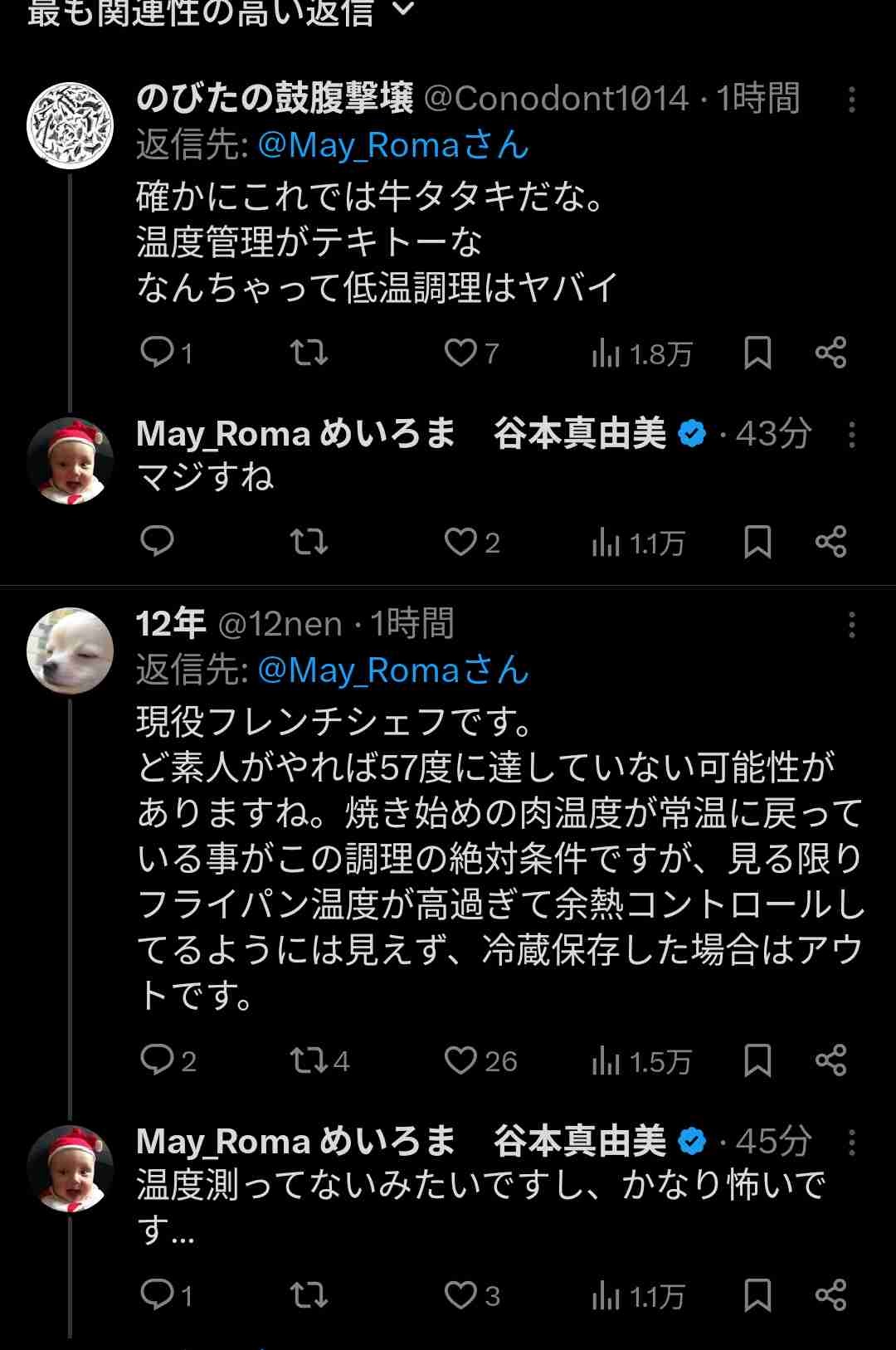Open overflow menu on のびたの鼓腹撃壌's reply

[x=851, y=100]
